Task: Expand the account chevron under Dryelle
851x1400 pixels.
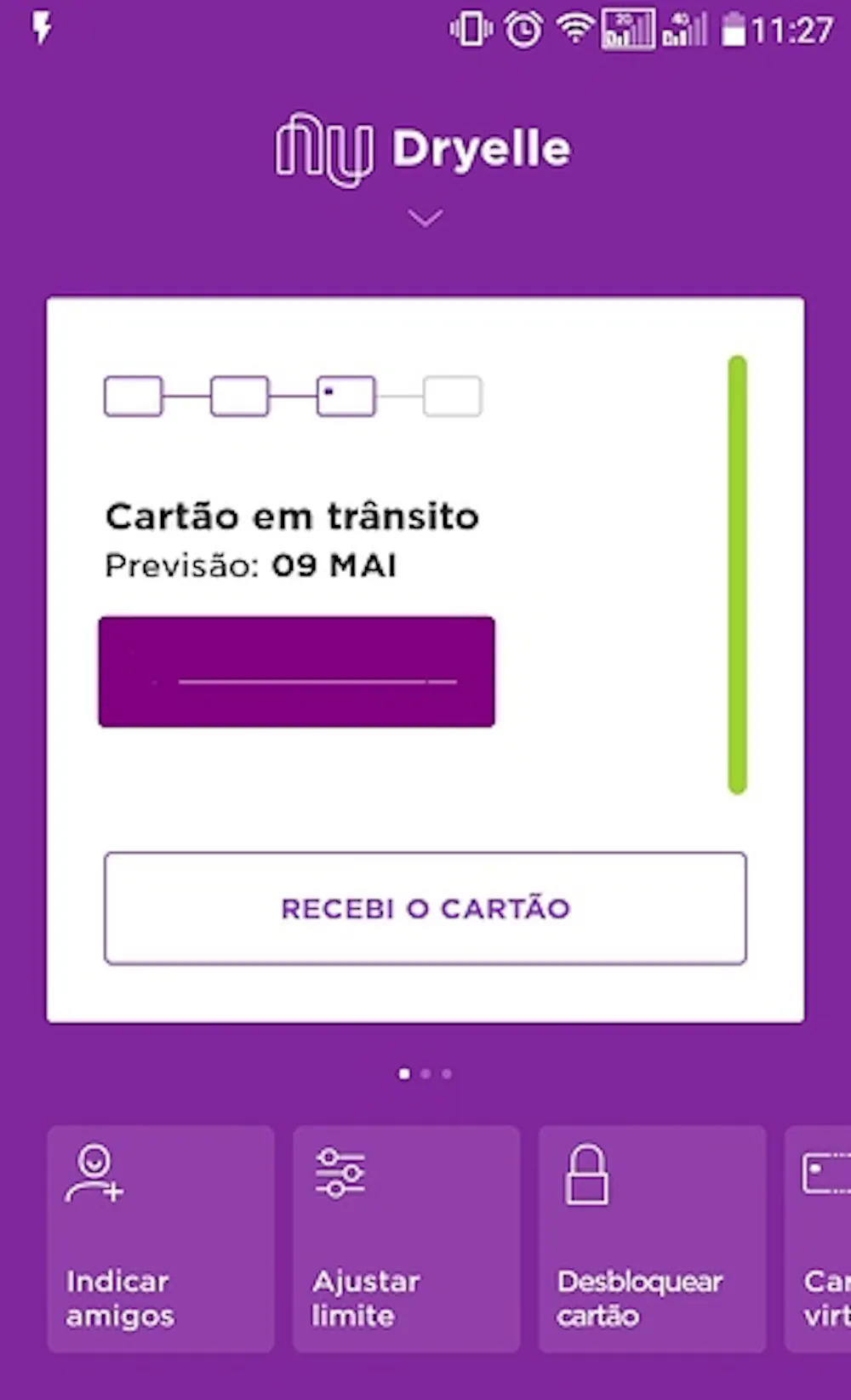Action: pos(425,219)
